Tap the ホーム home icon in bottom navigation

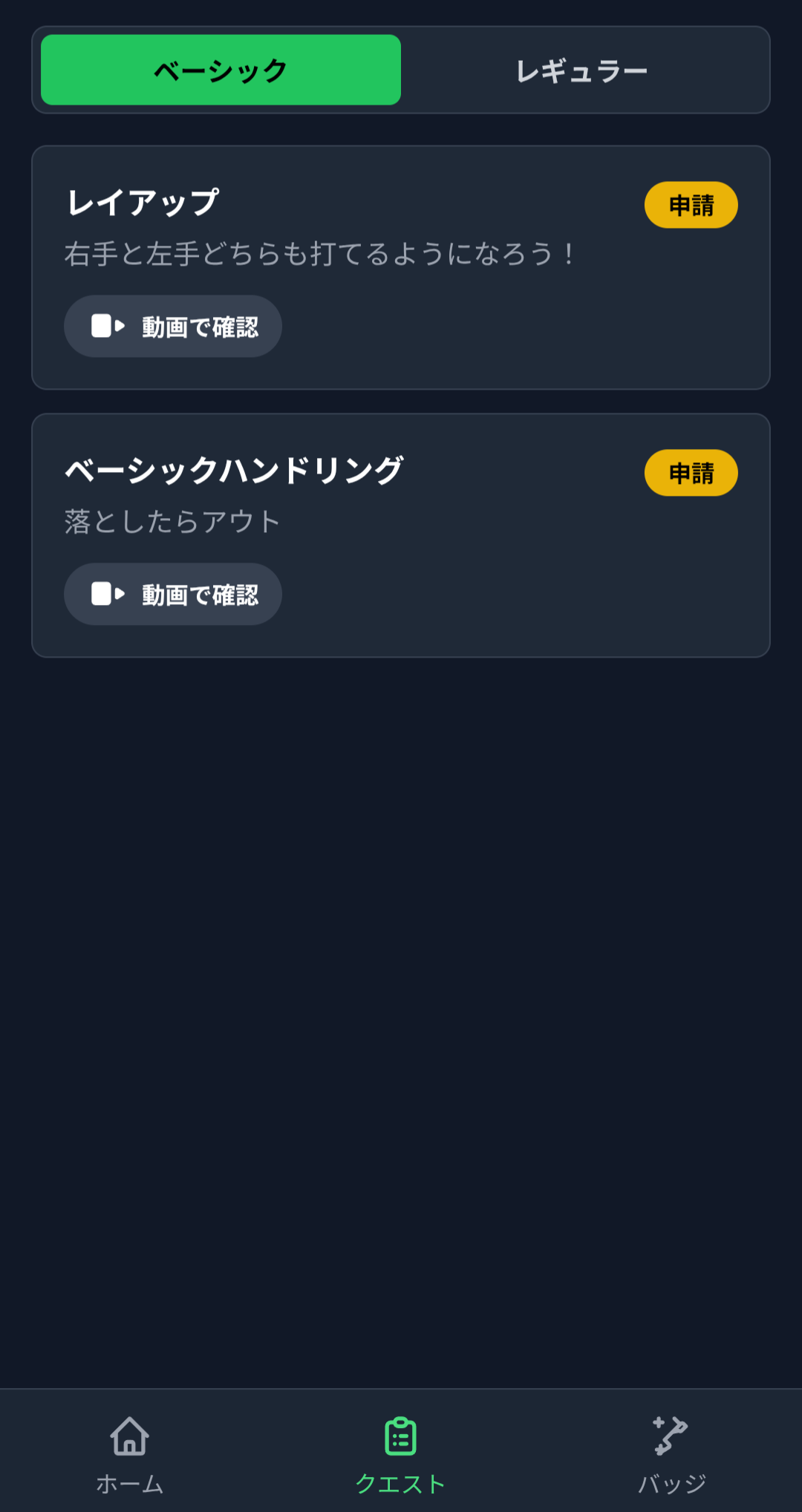(x=129, y=1438)
